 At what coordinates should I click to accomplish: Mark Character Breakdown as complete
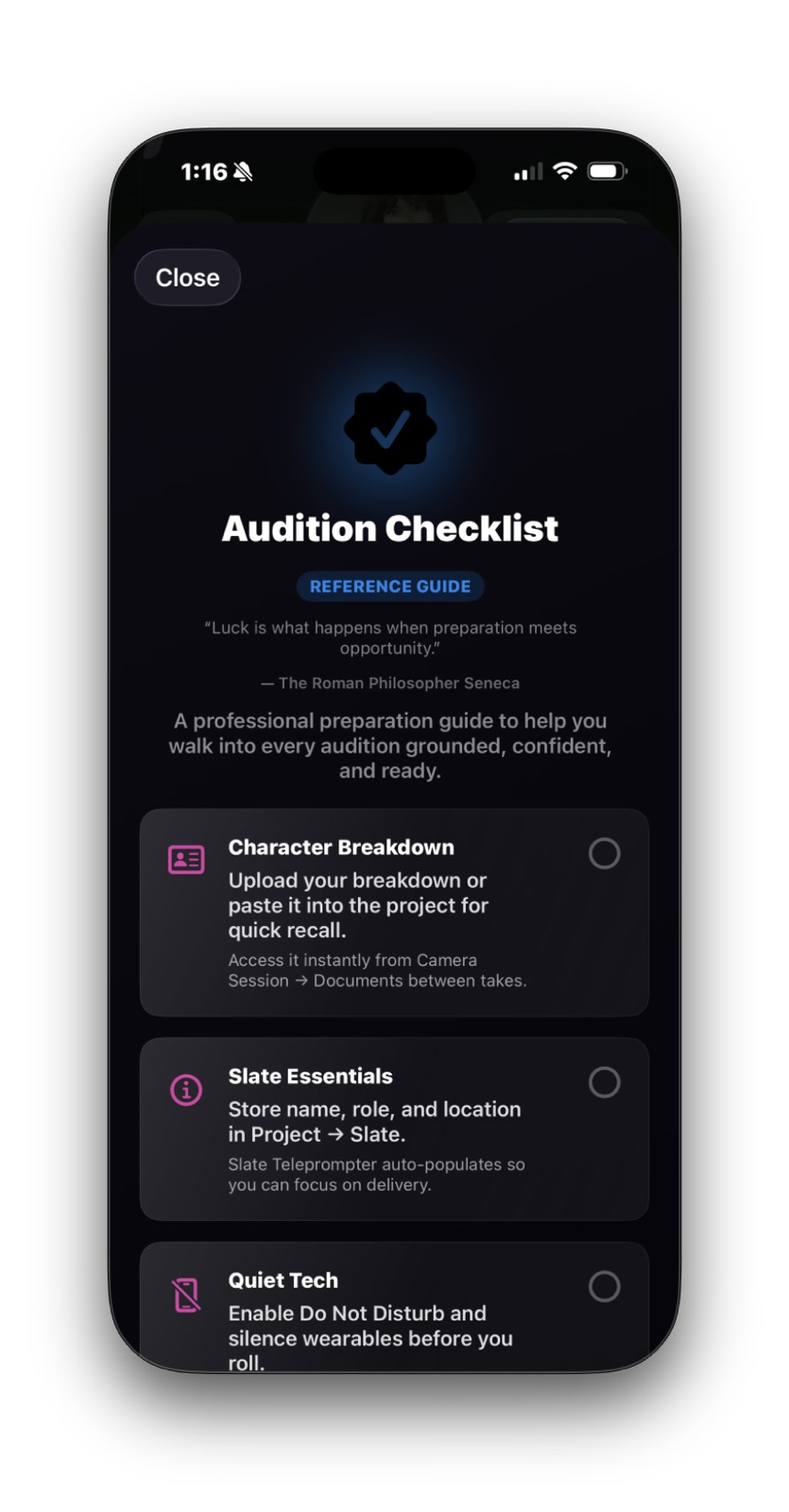[x=604, y=854]
